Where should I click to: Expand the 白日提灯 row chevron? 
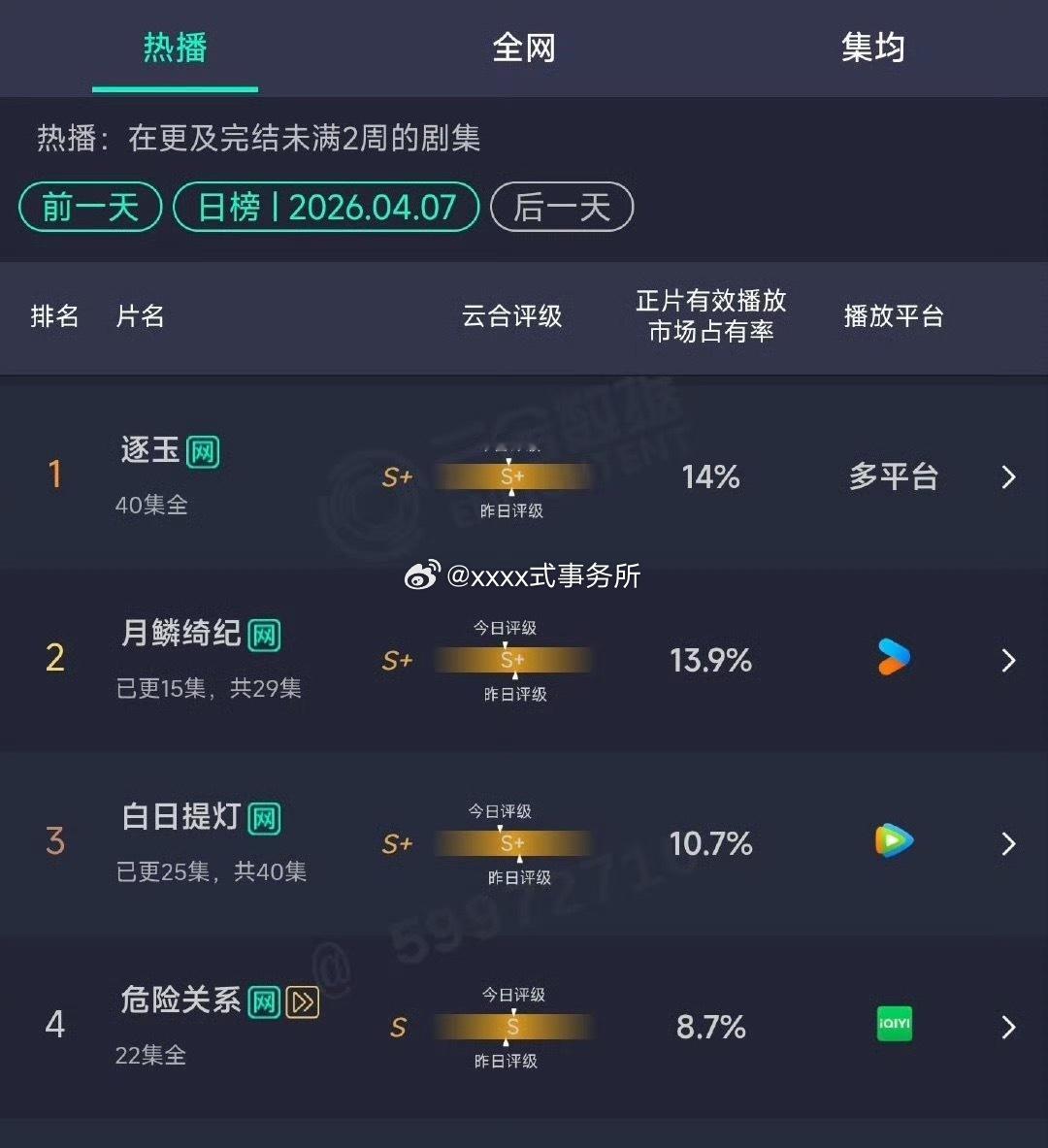point(1007,843)
